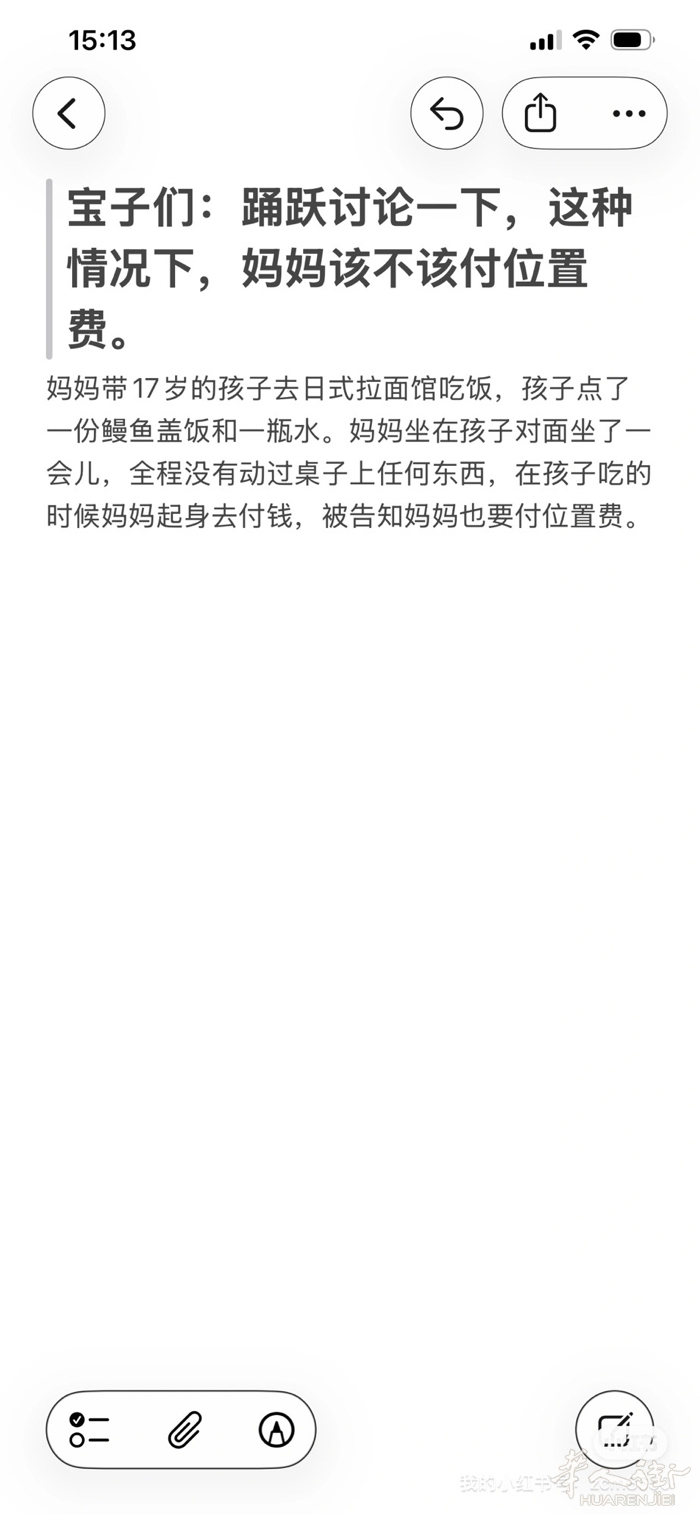700x1515 pixels.
Task: Share this note
Action: pyautogui.click(x=540, y=114)
